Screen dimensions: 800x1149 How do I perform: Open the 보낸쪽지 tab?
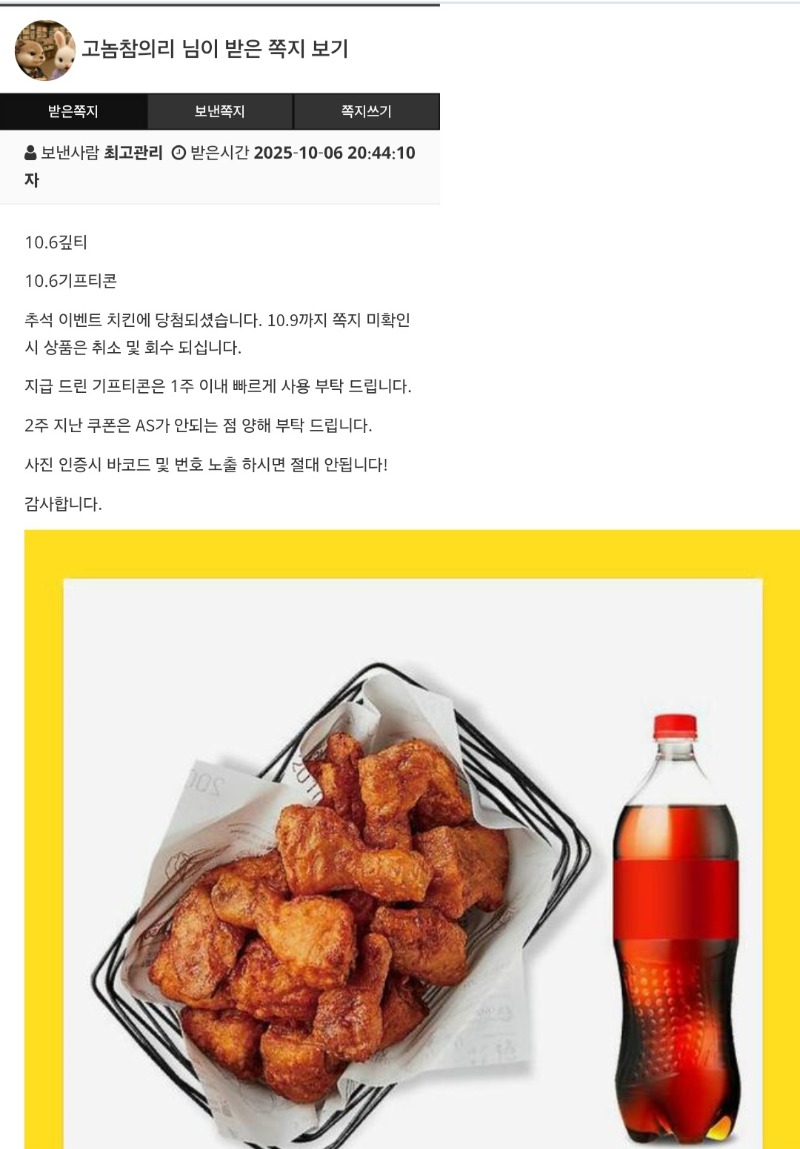pos(220,112)
